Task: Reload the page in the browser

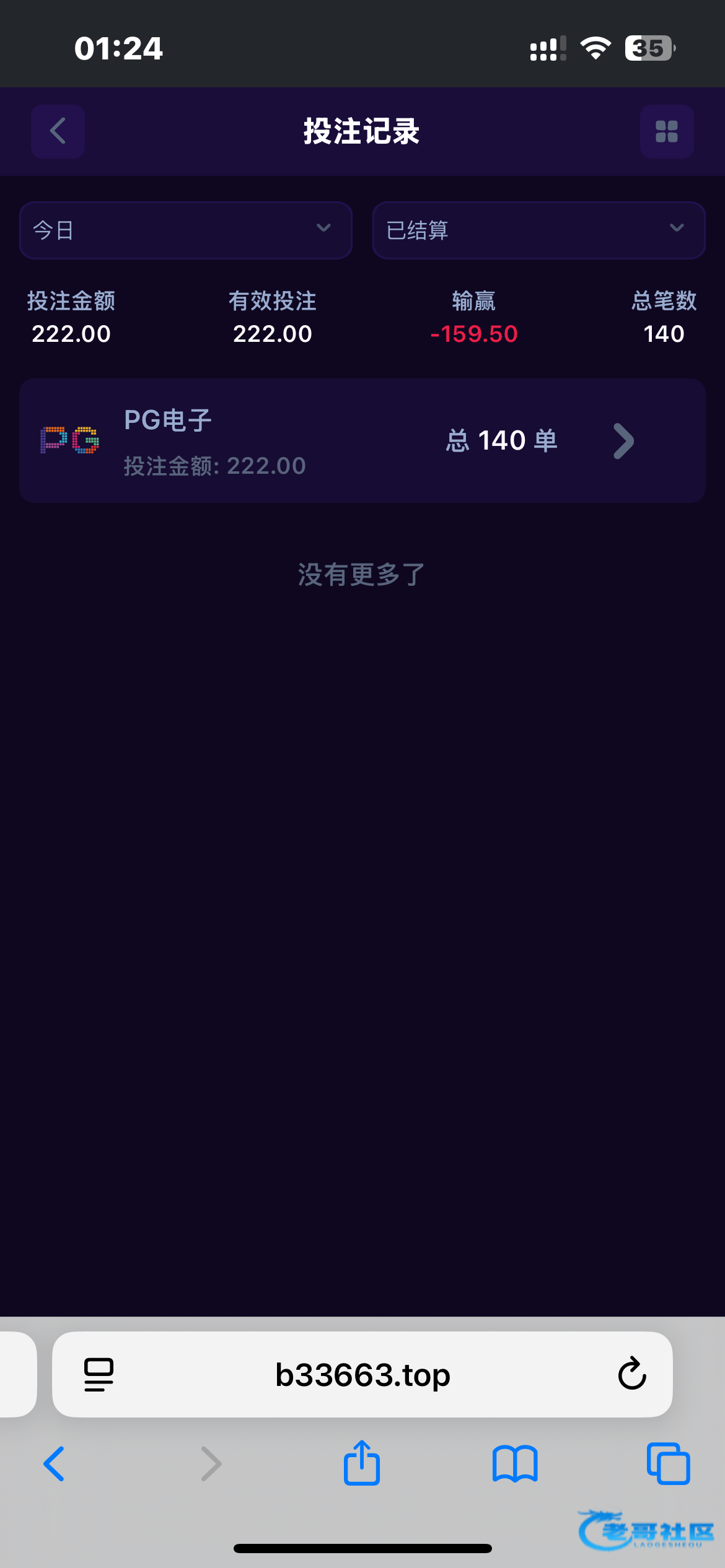Action: pyautogui.click(x=632, y=1374)
